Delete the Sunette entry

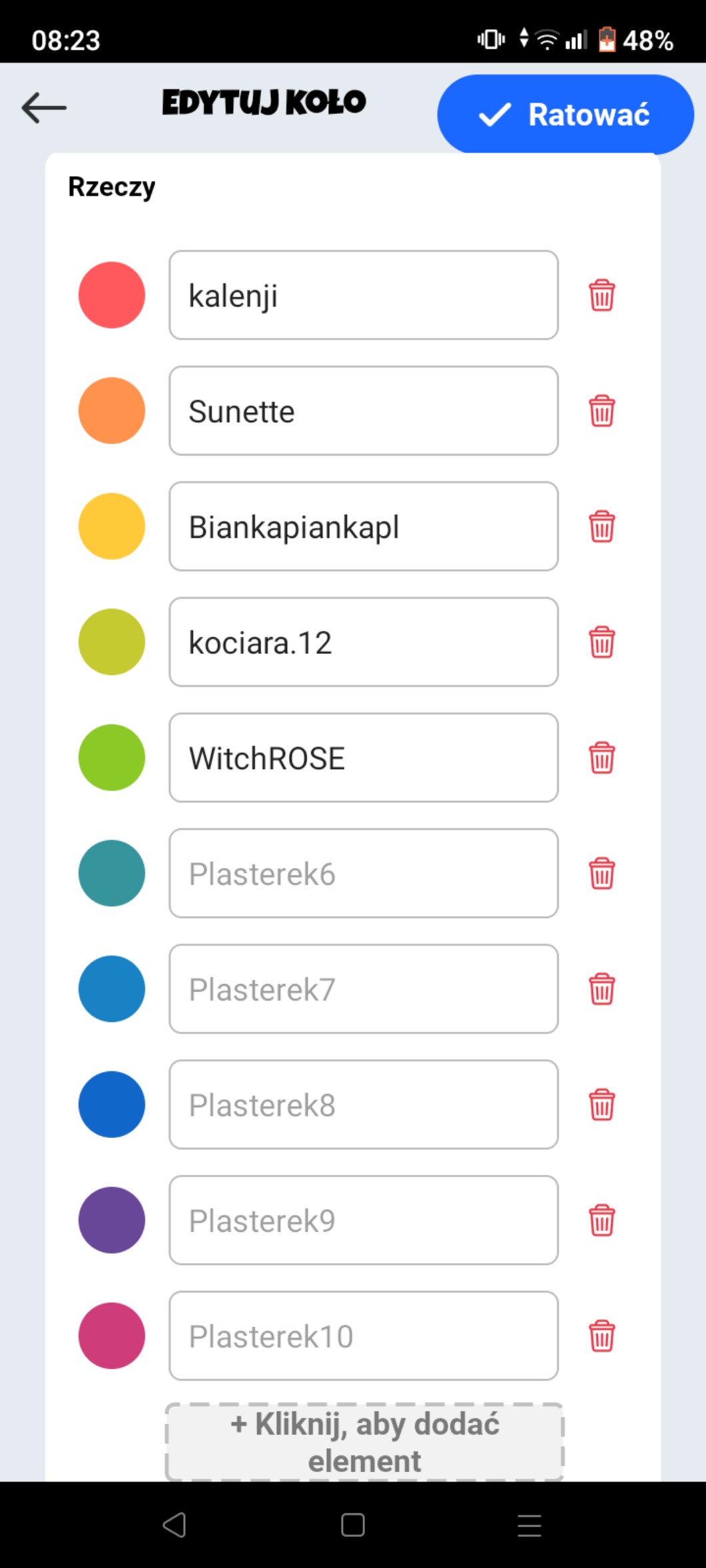601,410
